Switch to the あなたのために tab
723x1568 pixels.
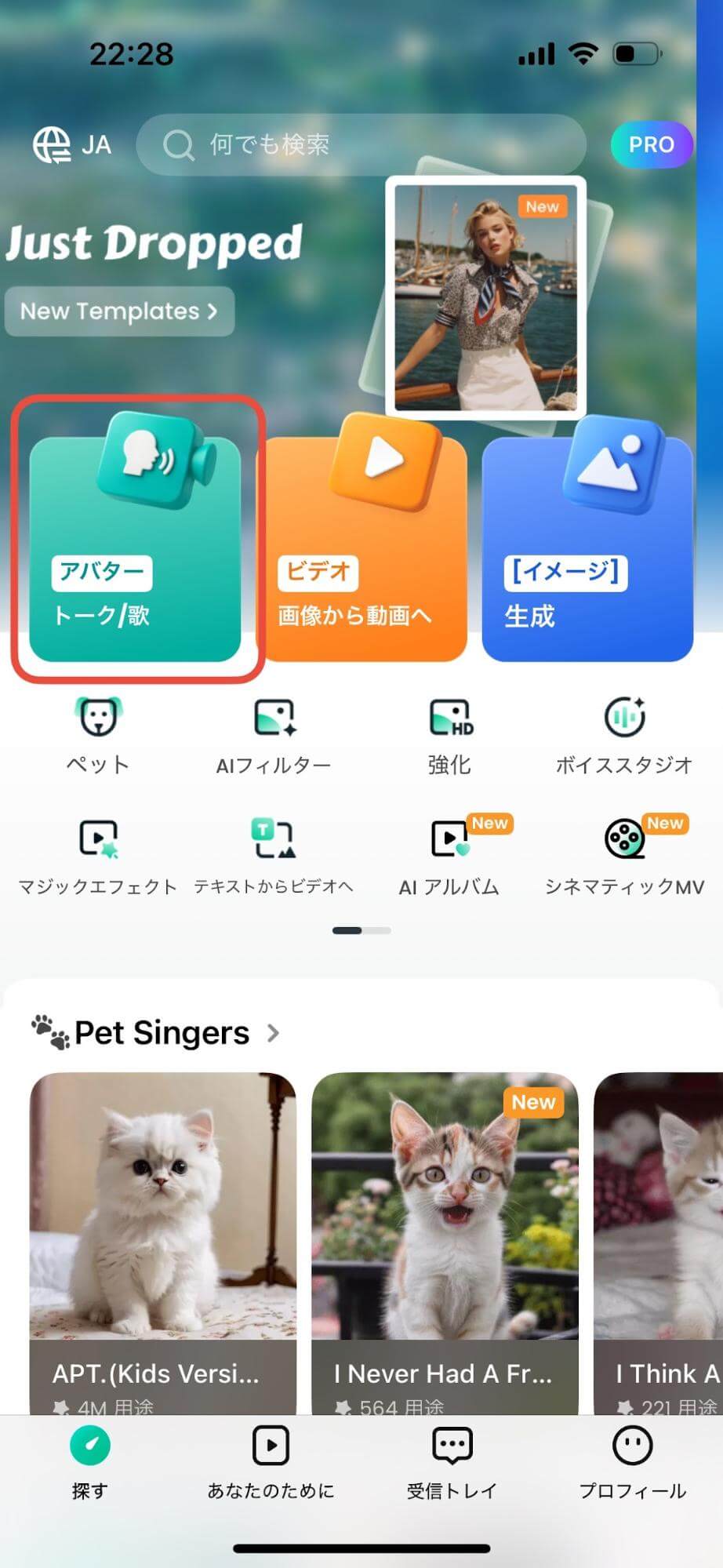pos(270,1465)
